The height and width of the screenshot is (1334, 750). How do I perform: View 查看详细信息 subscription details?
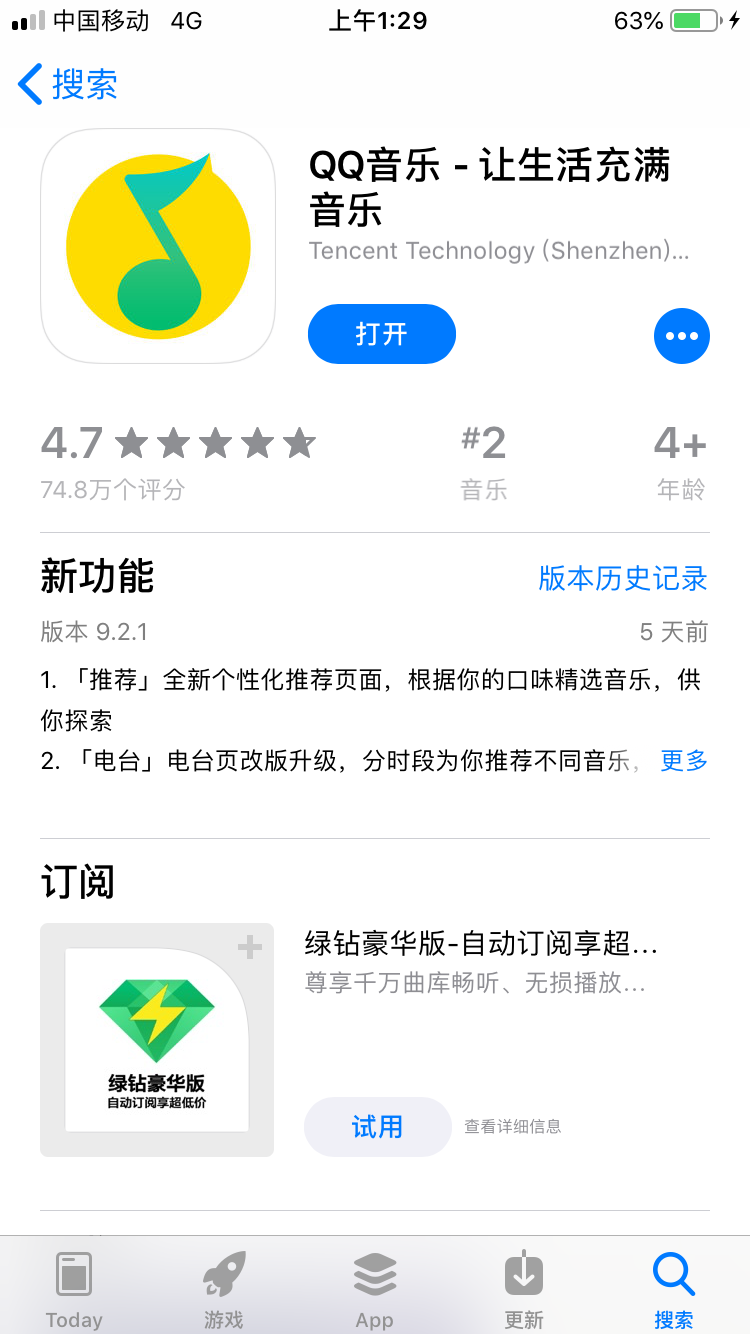click(x=512, y=1127)
